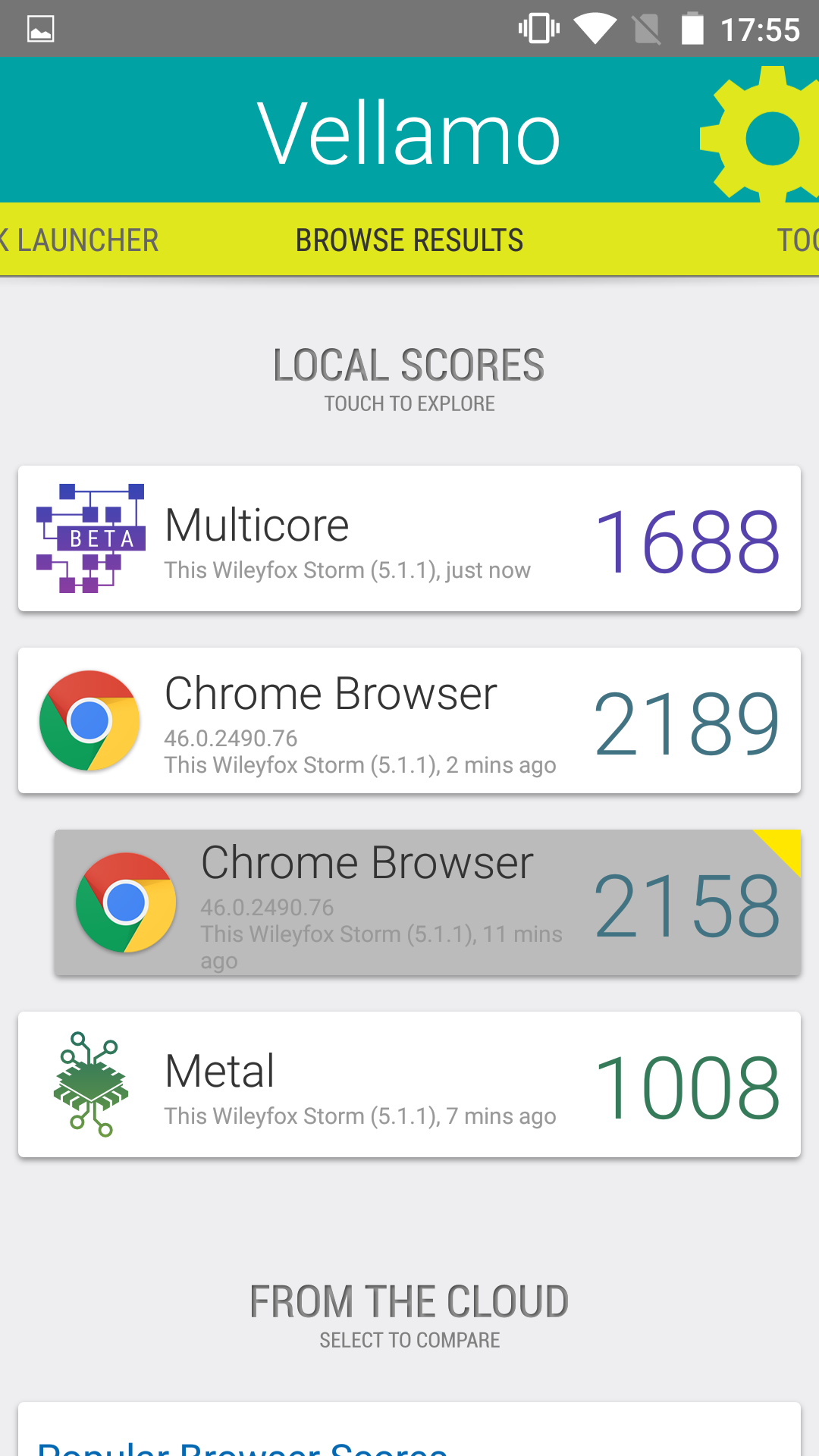Open the Multicore score card 1688
Viewport: 819px width, 1456px height.
409,538
